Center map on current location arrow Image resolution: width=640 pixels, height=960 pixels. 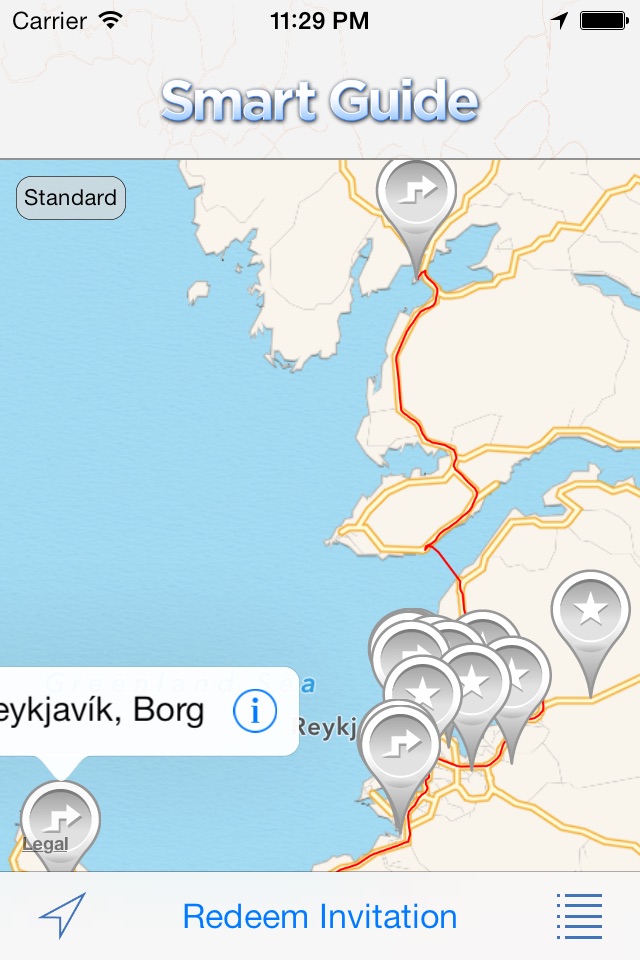(x=62, y=915)
